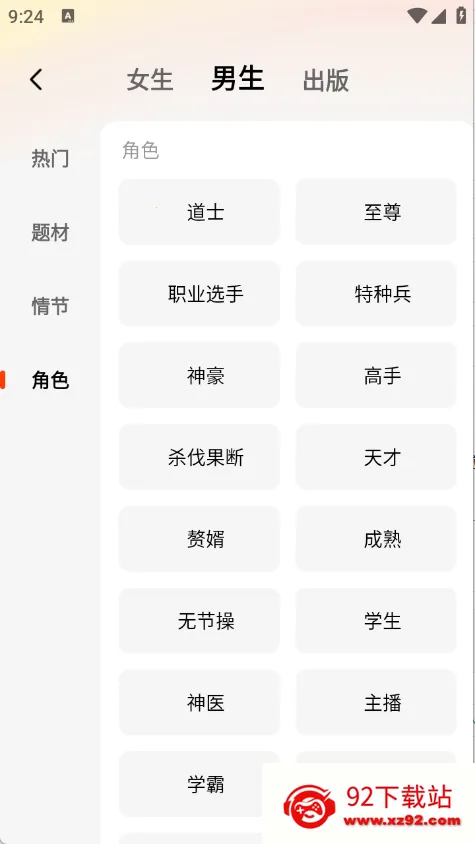475x844 pixels.
Task: Choose the 职业选手 tag
Action: pos(199,294)
